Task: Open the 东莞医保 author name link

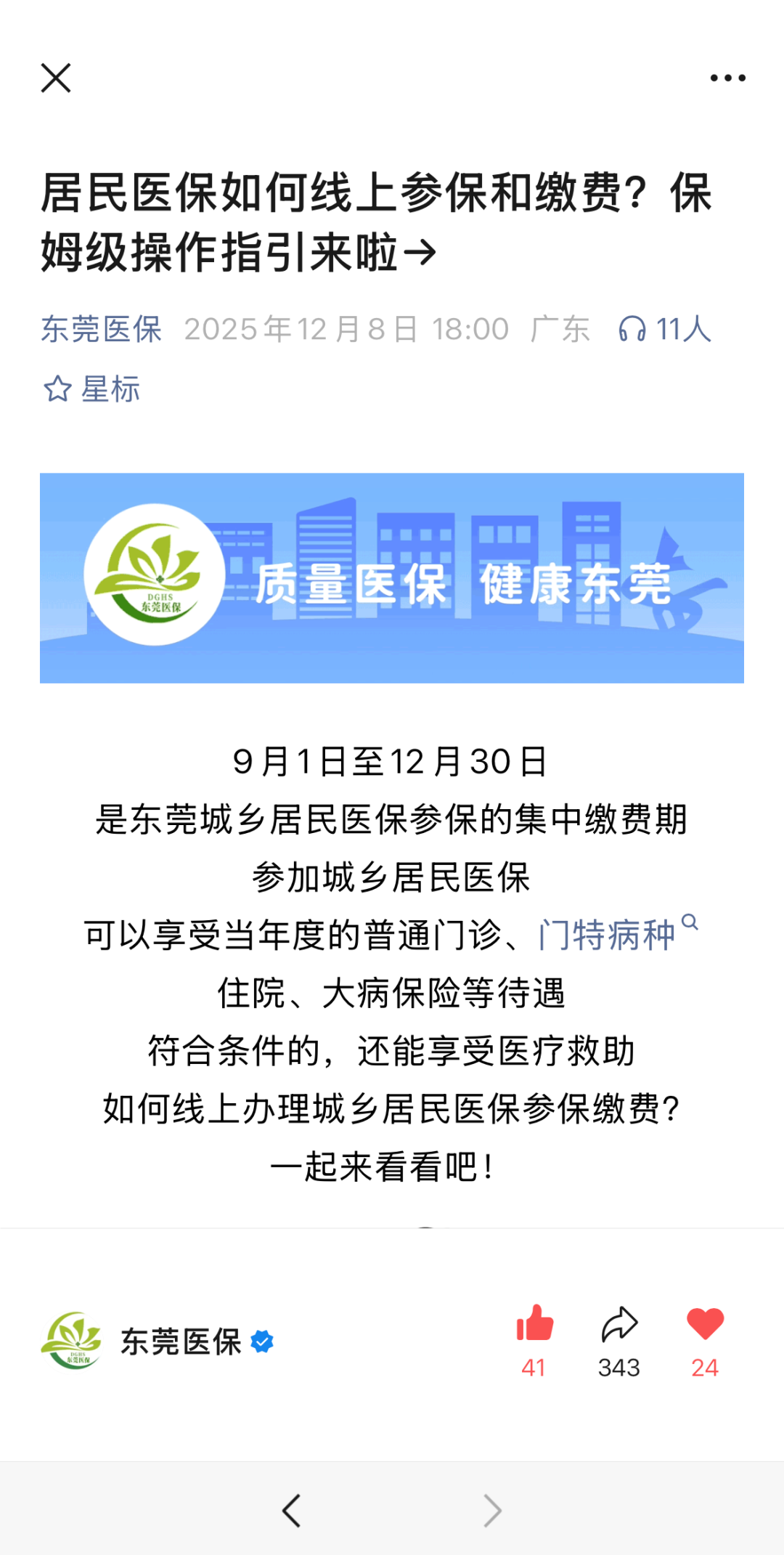Action: coord(101,328)
